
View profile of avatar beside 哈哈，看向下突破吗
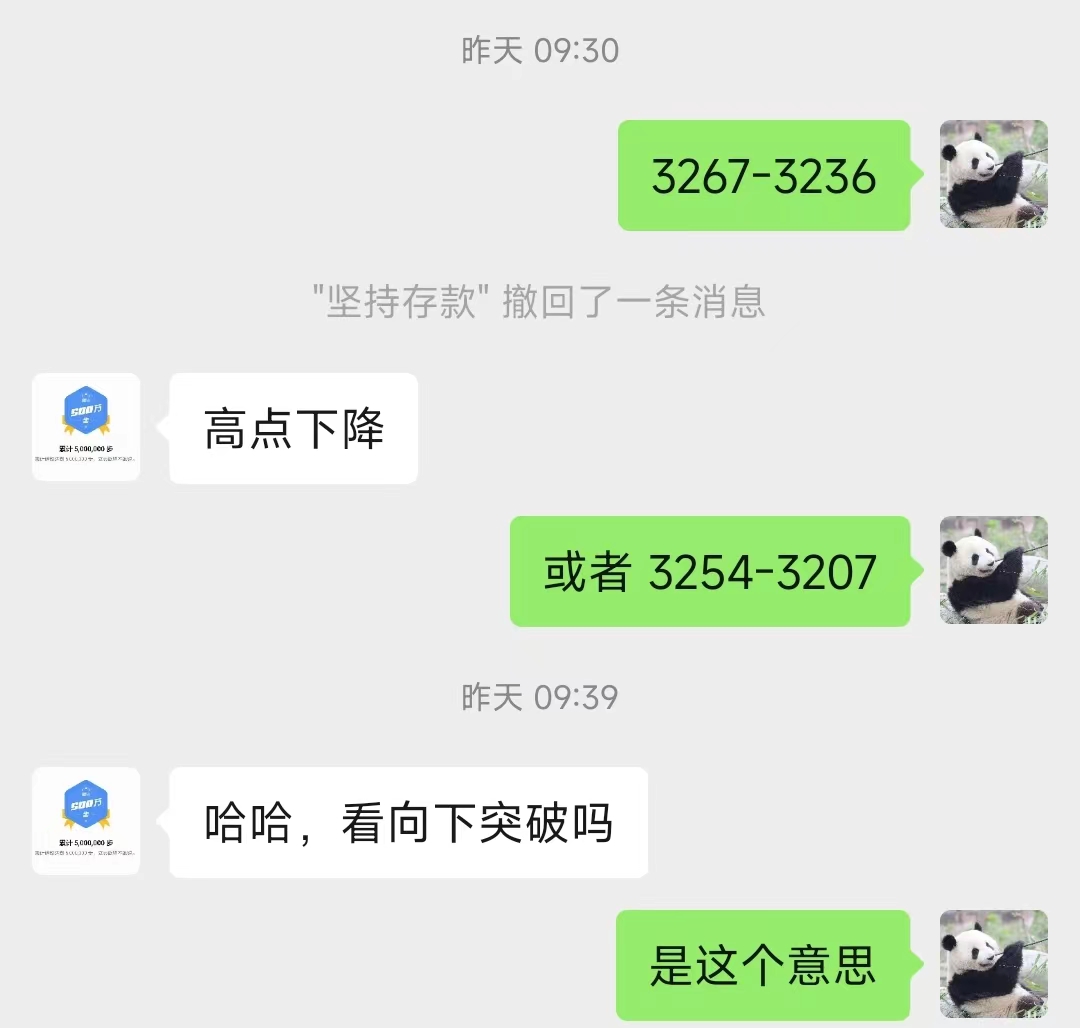[x=86, y=821]
